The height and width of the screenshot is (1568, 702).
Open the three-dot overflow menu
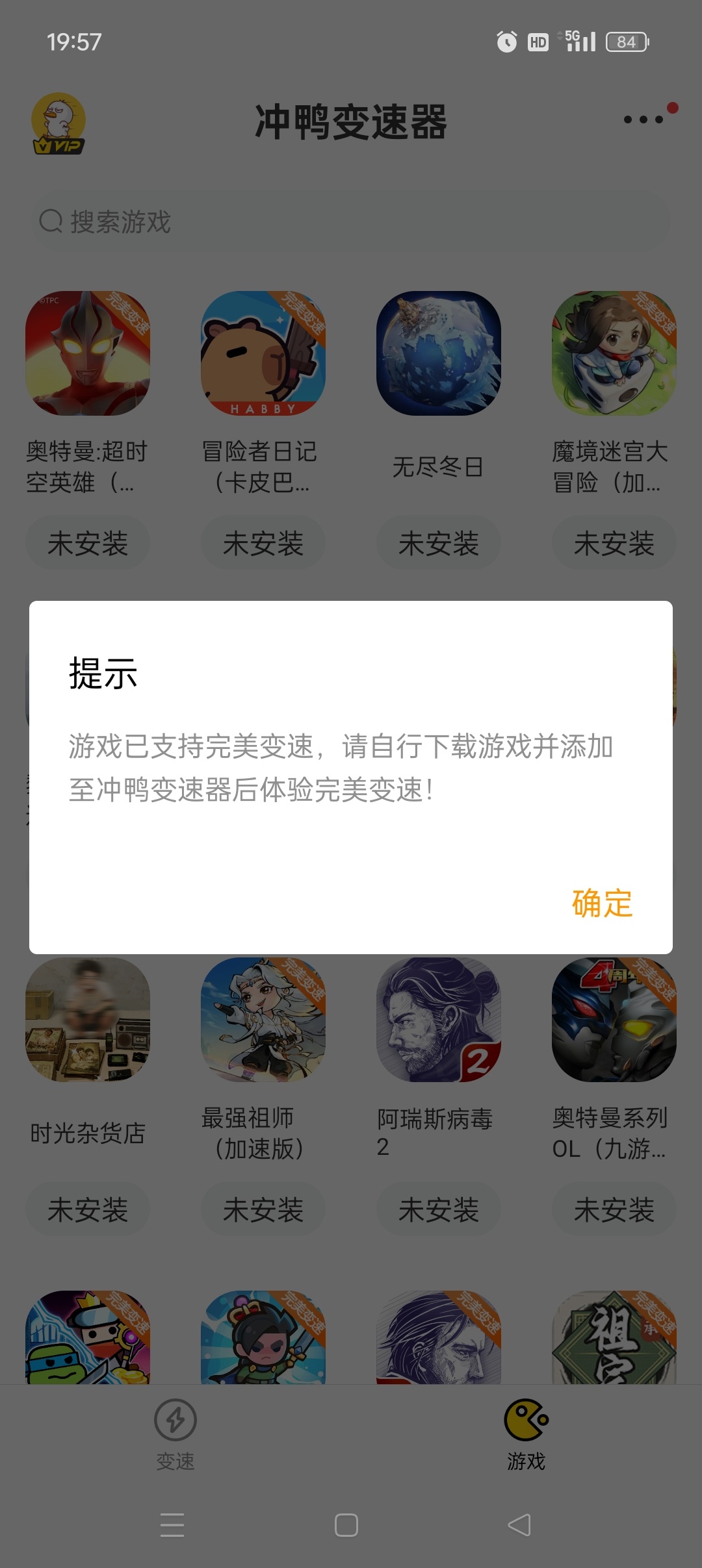(643, 120)
